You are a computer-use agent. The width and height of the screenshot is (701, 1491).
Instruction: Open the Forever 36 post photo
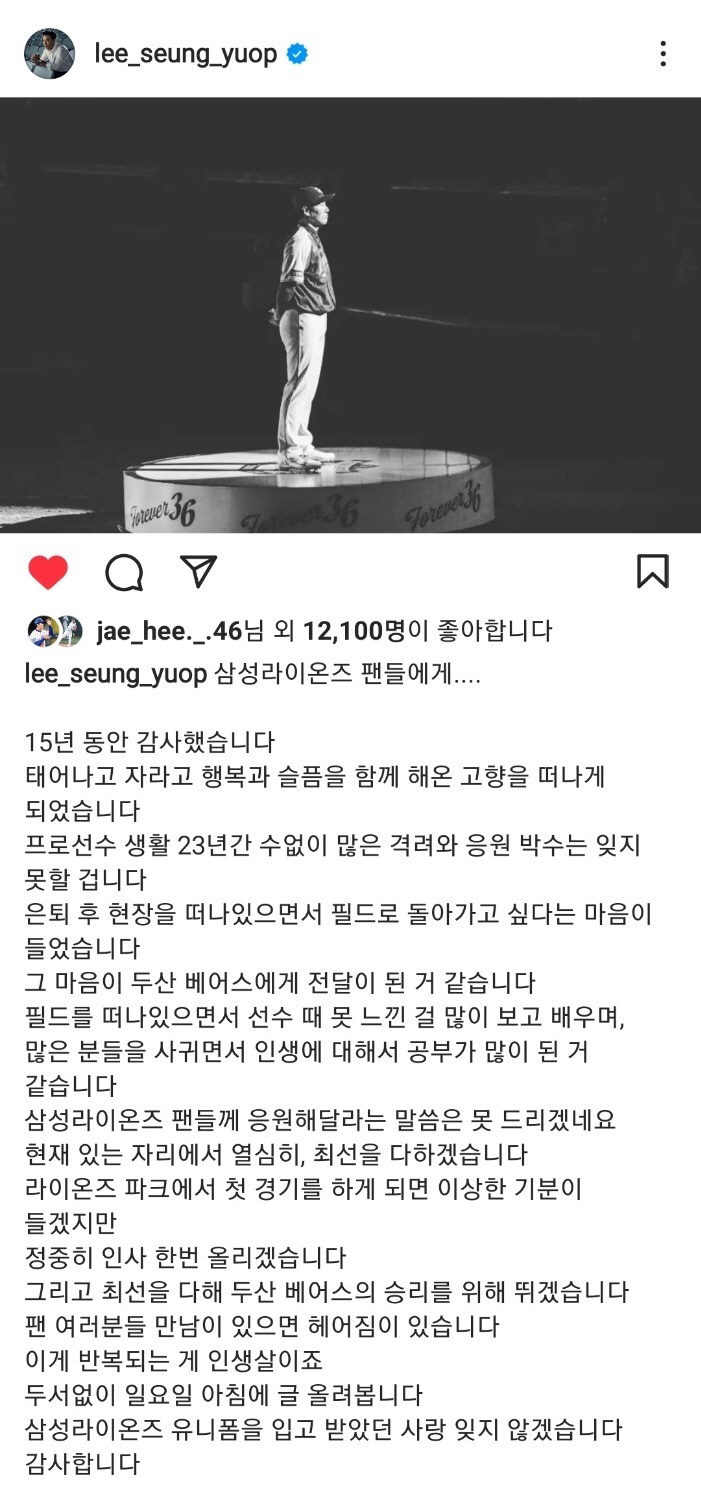coord(350,315)
